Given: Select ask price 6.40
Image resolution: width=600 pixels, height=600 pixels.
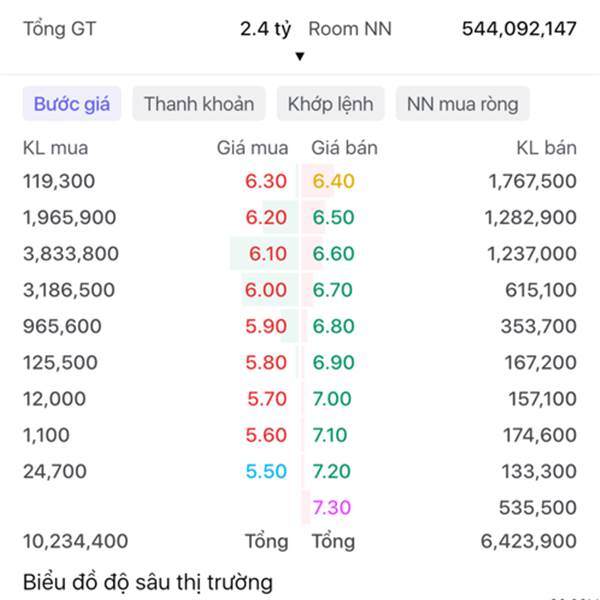Looking at the screenshot, I should pos(333,181).
